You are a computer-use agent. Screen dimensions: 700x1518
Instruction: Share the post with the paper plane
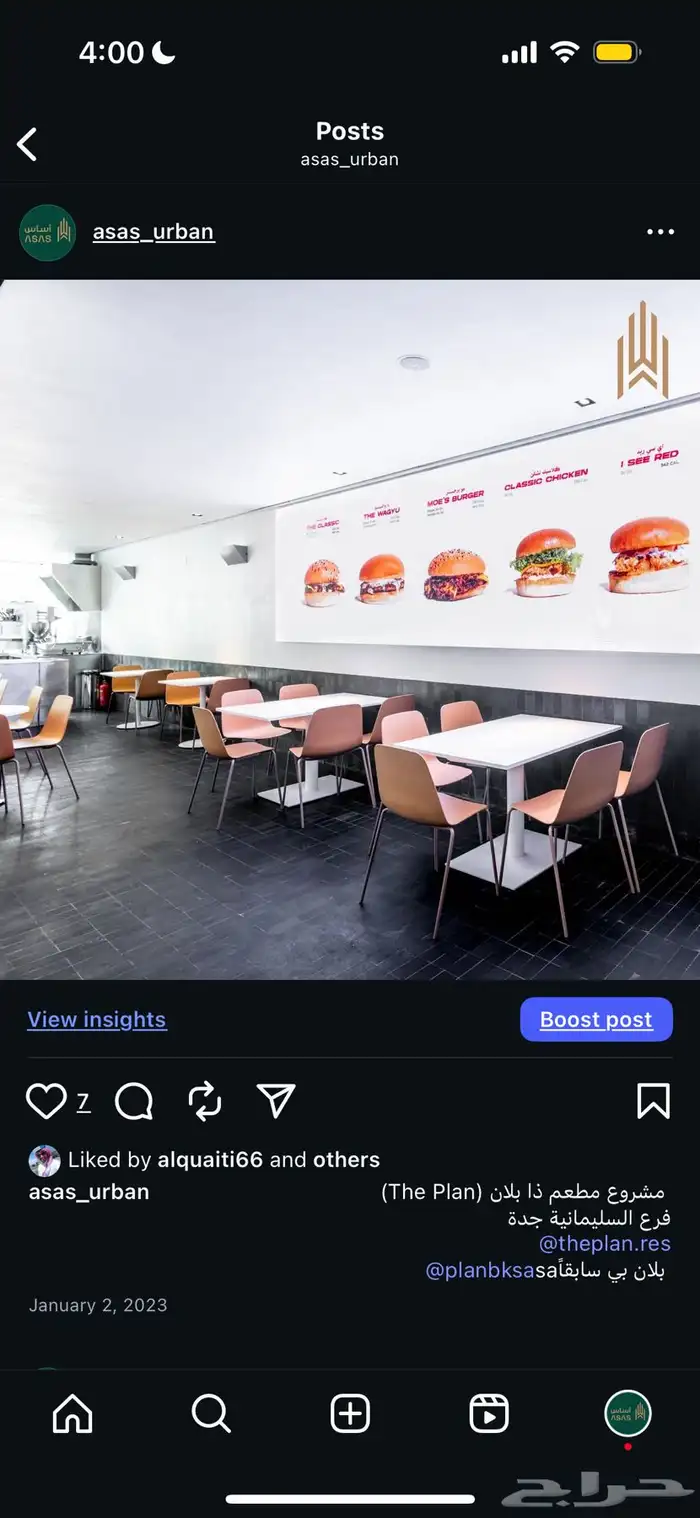click(276, 1101)
